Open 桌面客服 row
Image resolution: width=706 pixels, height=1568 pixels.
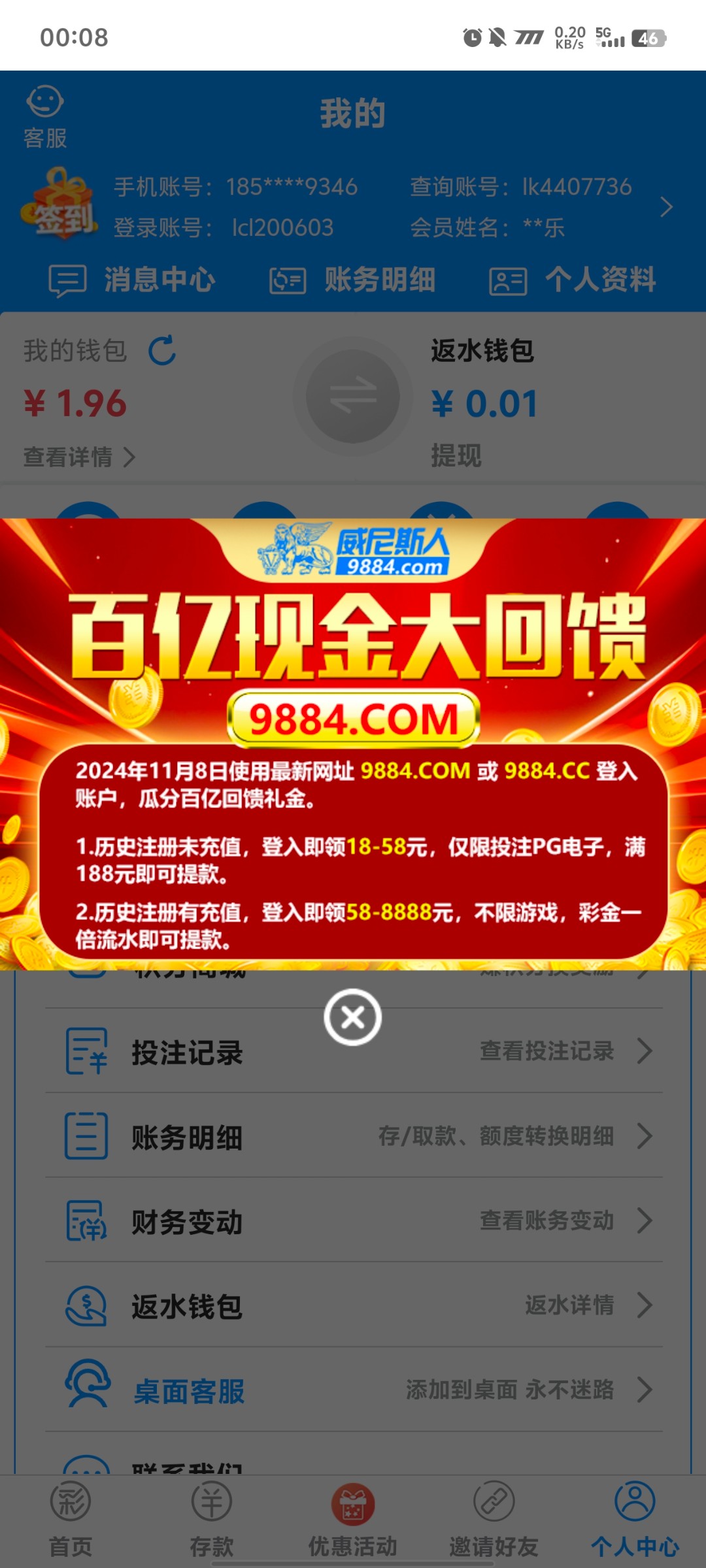pyautogui.click(x=353, y=1390)
